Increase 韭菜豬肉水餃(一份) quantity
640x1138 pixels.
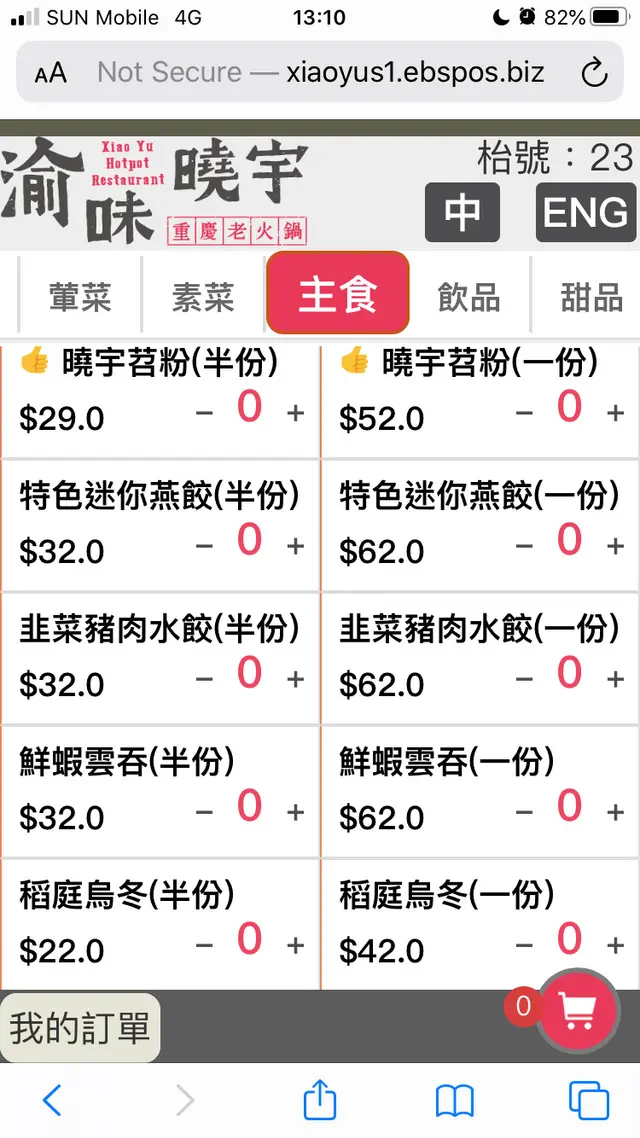[615, 679]
